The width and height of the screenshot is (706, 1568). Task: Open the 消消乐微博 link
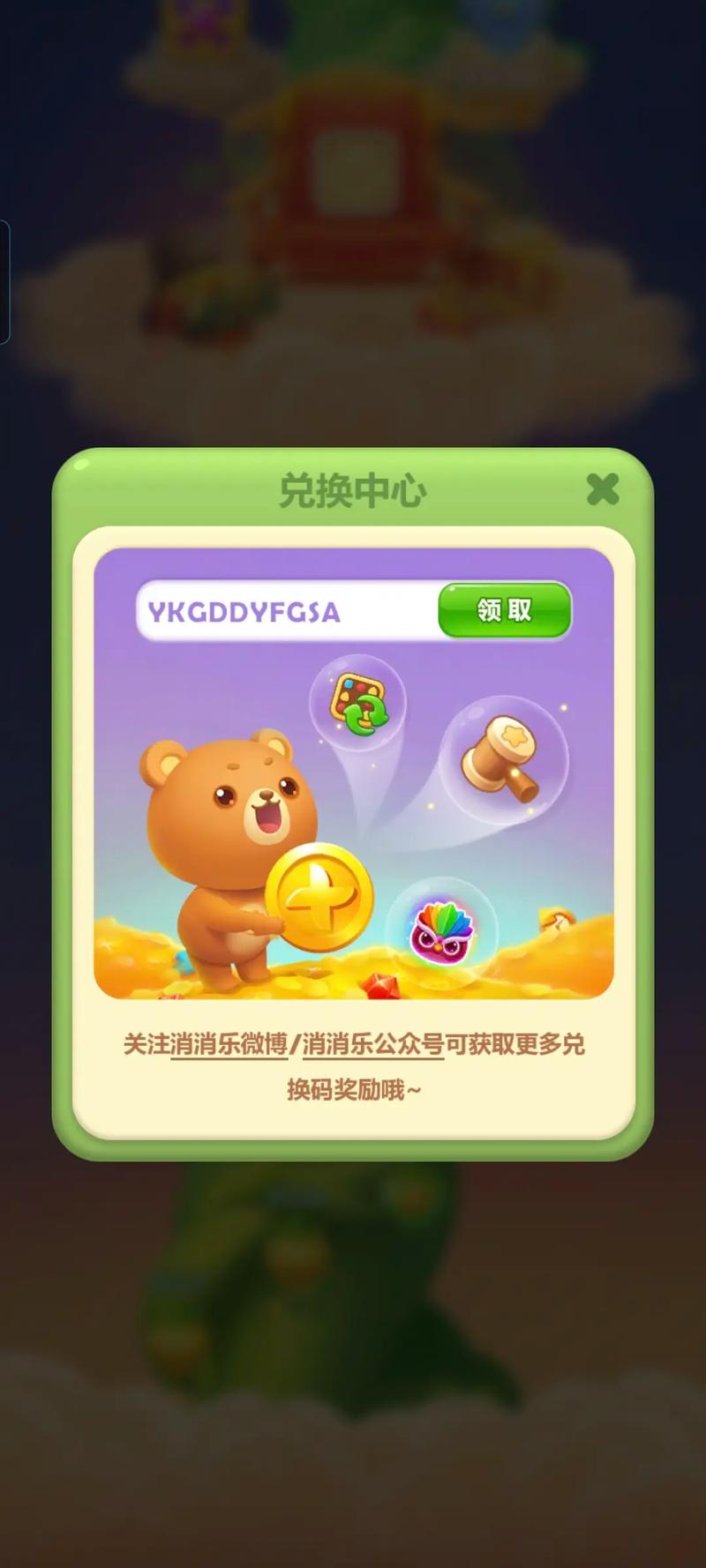tap(229, 1045)
